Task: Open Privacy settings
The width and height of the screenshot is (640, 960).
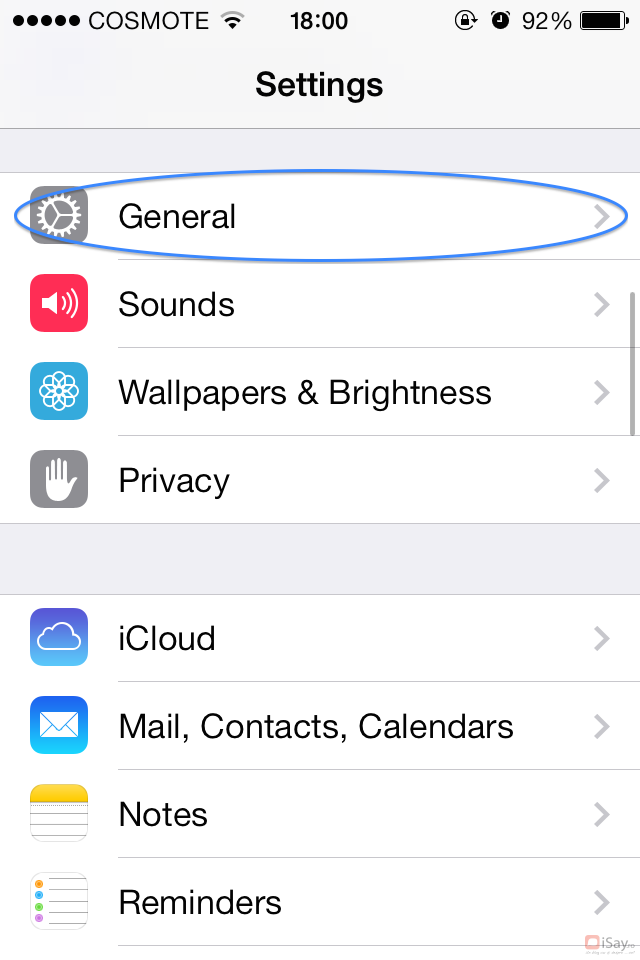Action: tap(320, 480)
